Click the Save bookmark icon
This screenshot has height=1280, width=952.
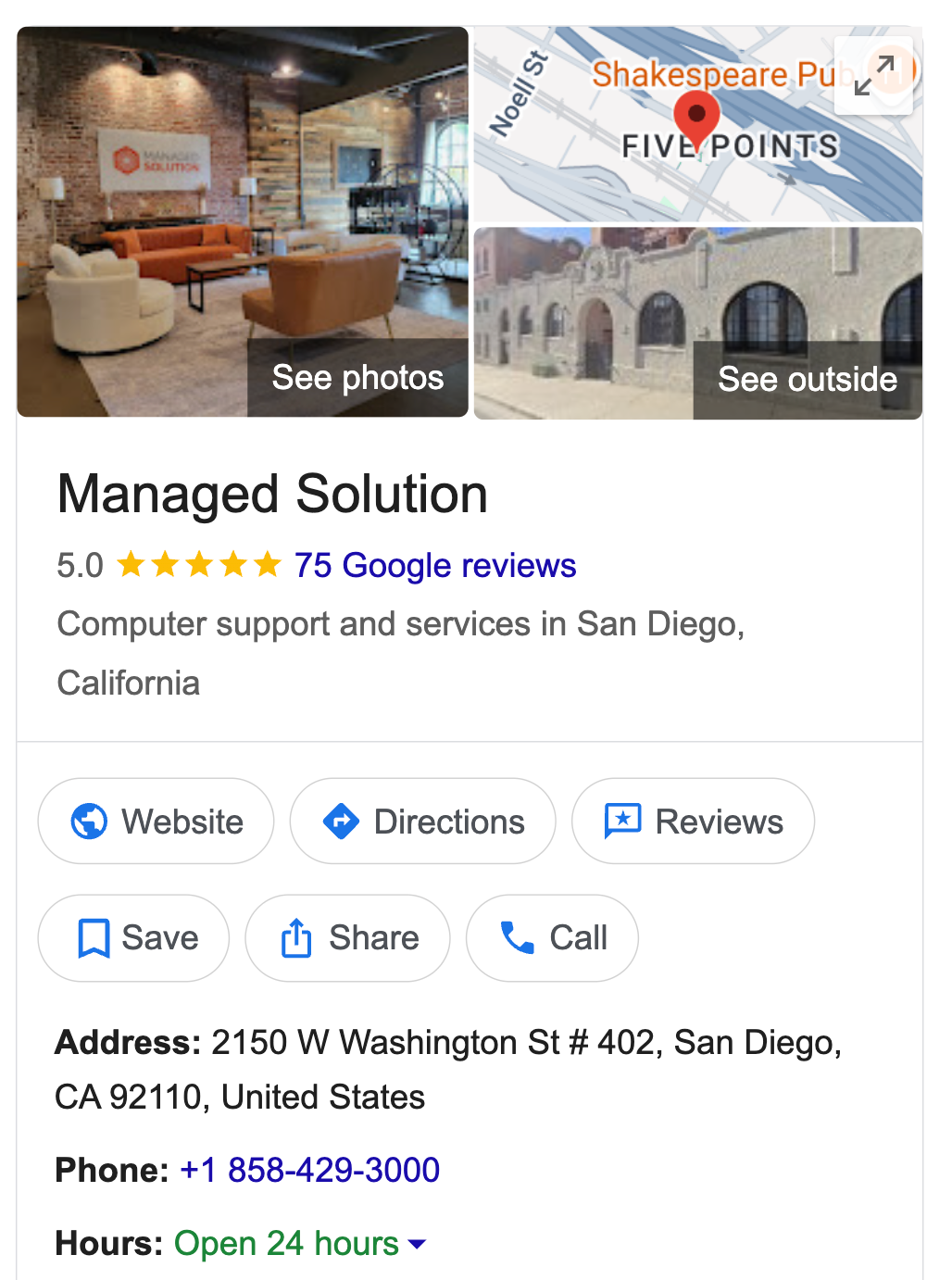pyautogui.click(x=94, y=937)
